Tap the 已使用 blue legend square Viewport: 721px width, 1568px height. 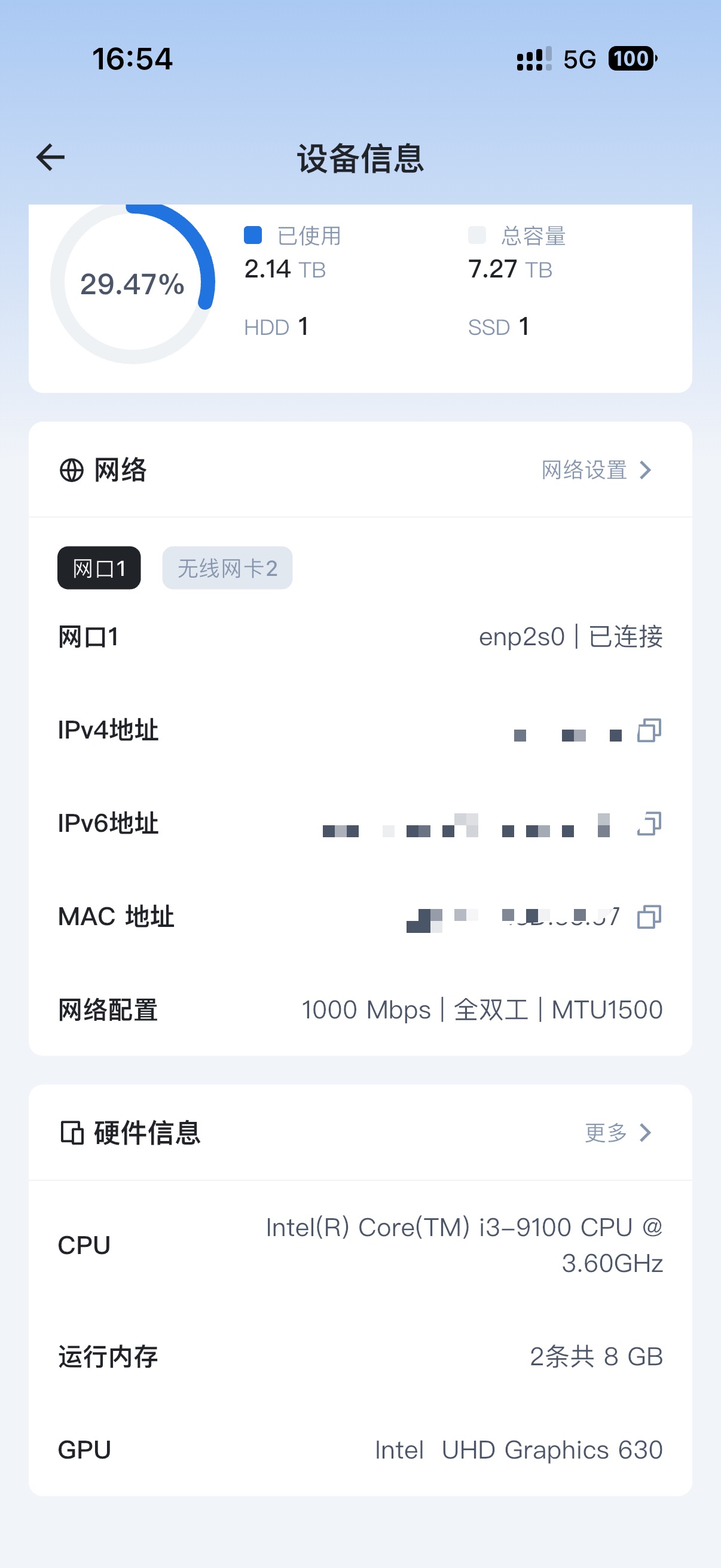(252, 235)
